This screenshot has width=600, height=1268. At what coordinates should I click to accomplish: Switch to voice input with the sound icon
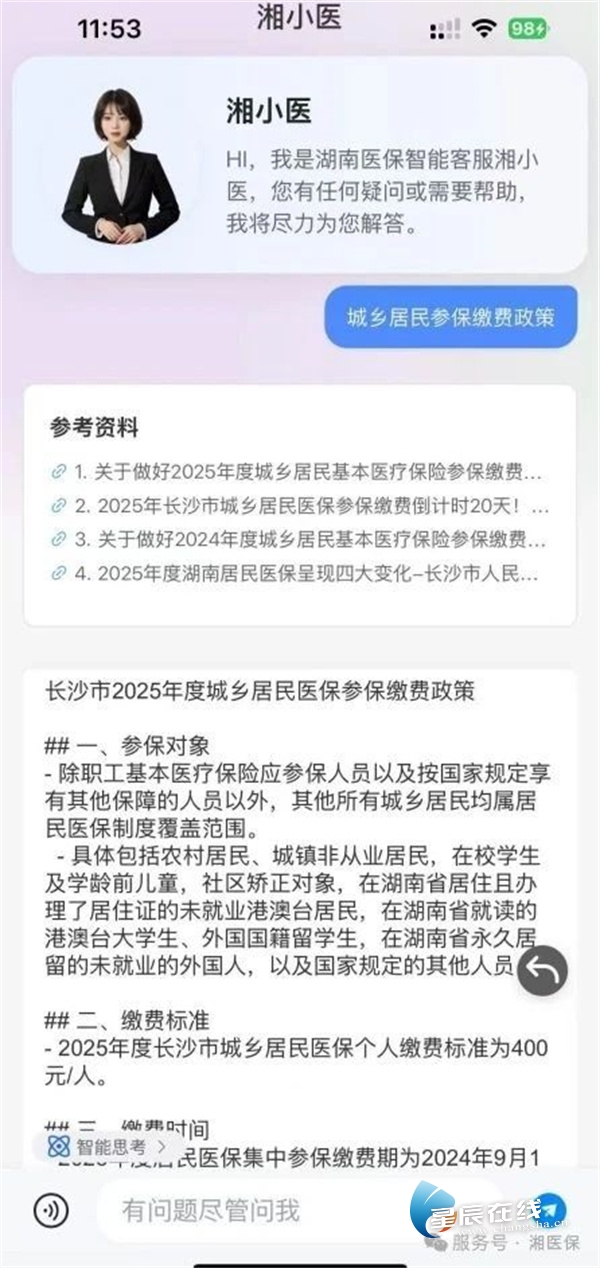(51, 1211)
